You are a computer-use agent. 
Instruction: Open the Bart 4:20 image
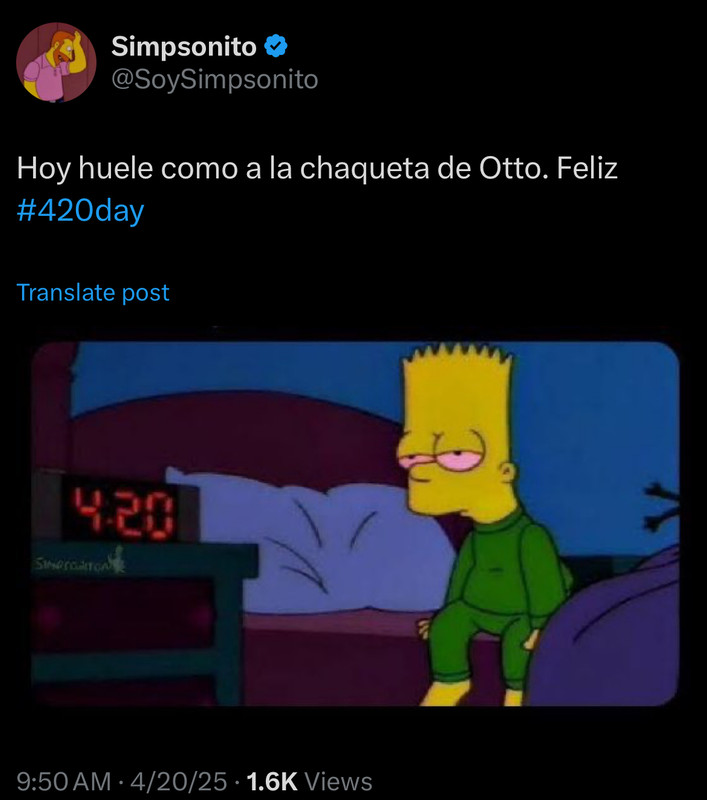355,523
